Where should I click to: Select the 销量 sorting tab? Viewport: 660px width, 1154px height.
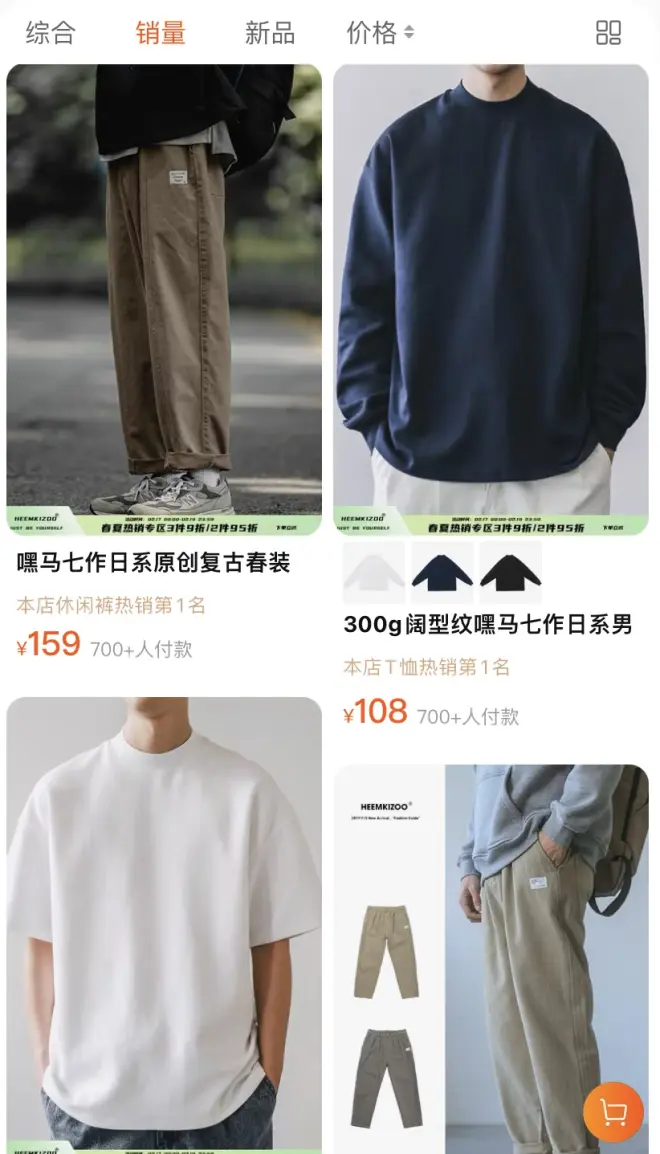coord(161,33)
